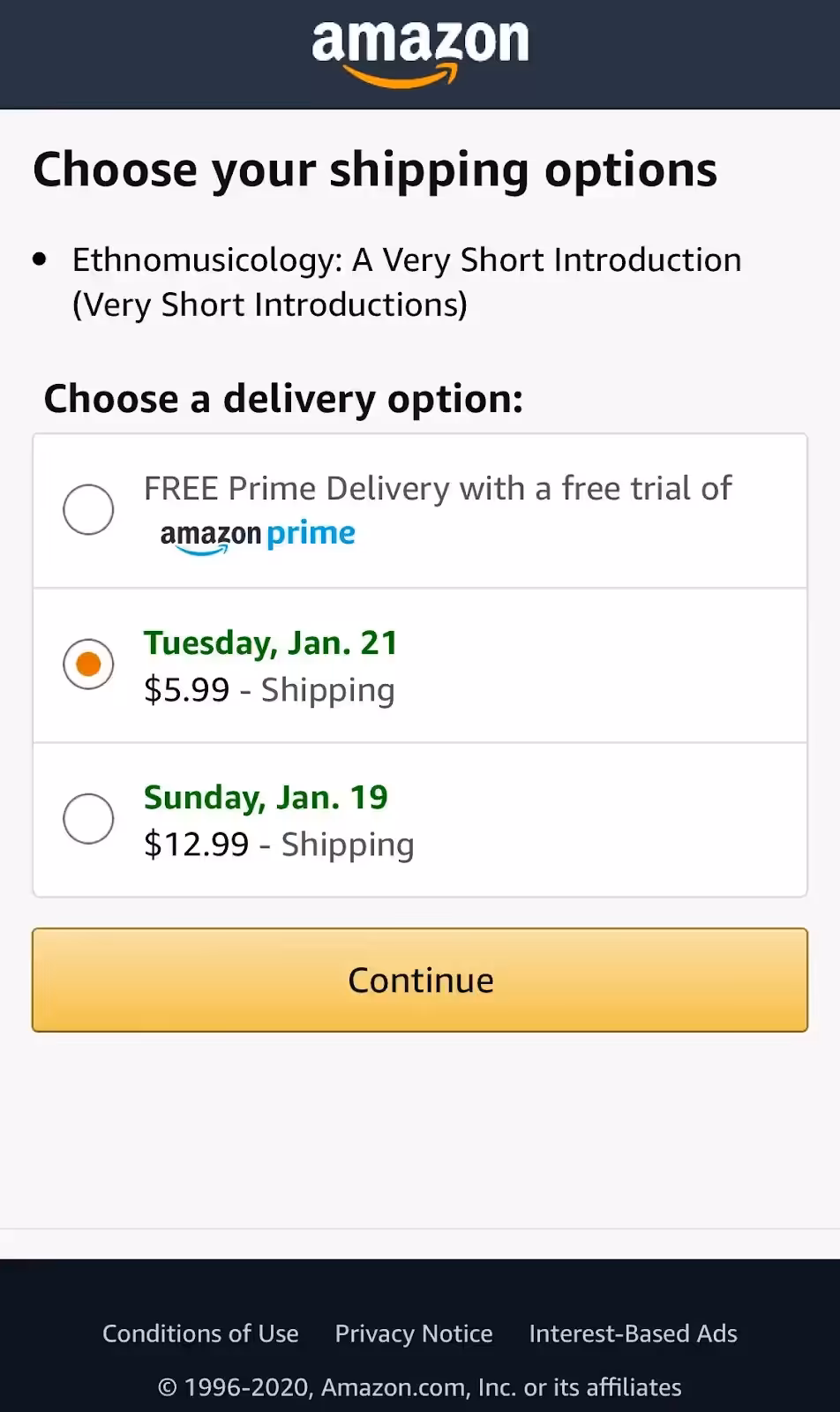Select FREE Prime Delivery trial option
Screen dimensions: 840x1412
coord(88,509)
